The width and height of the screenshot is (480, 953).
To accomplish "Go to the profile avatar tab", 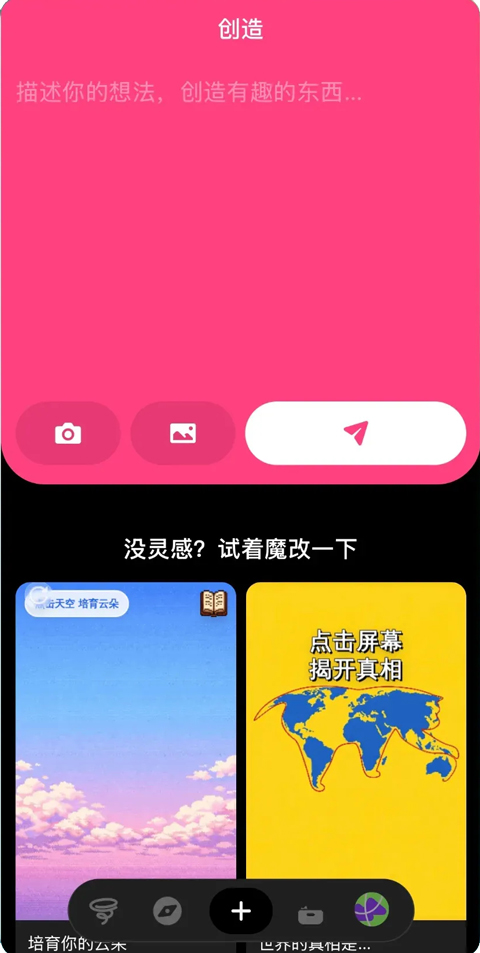I will coord(372,910).
